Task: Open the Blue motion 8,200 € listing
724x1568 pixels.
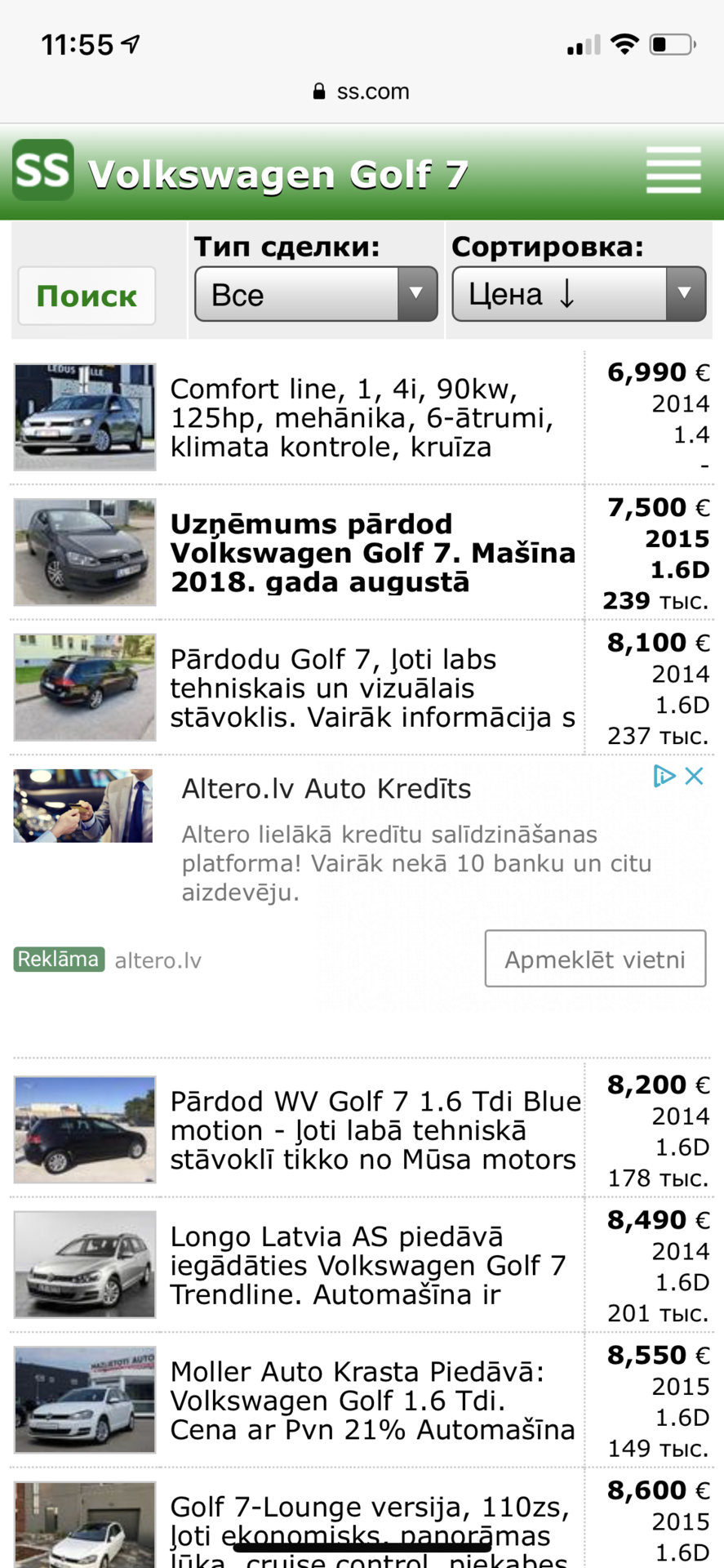Action: 362,1130
